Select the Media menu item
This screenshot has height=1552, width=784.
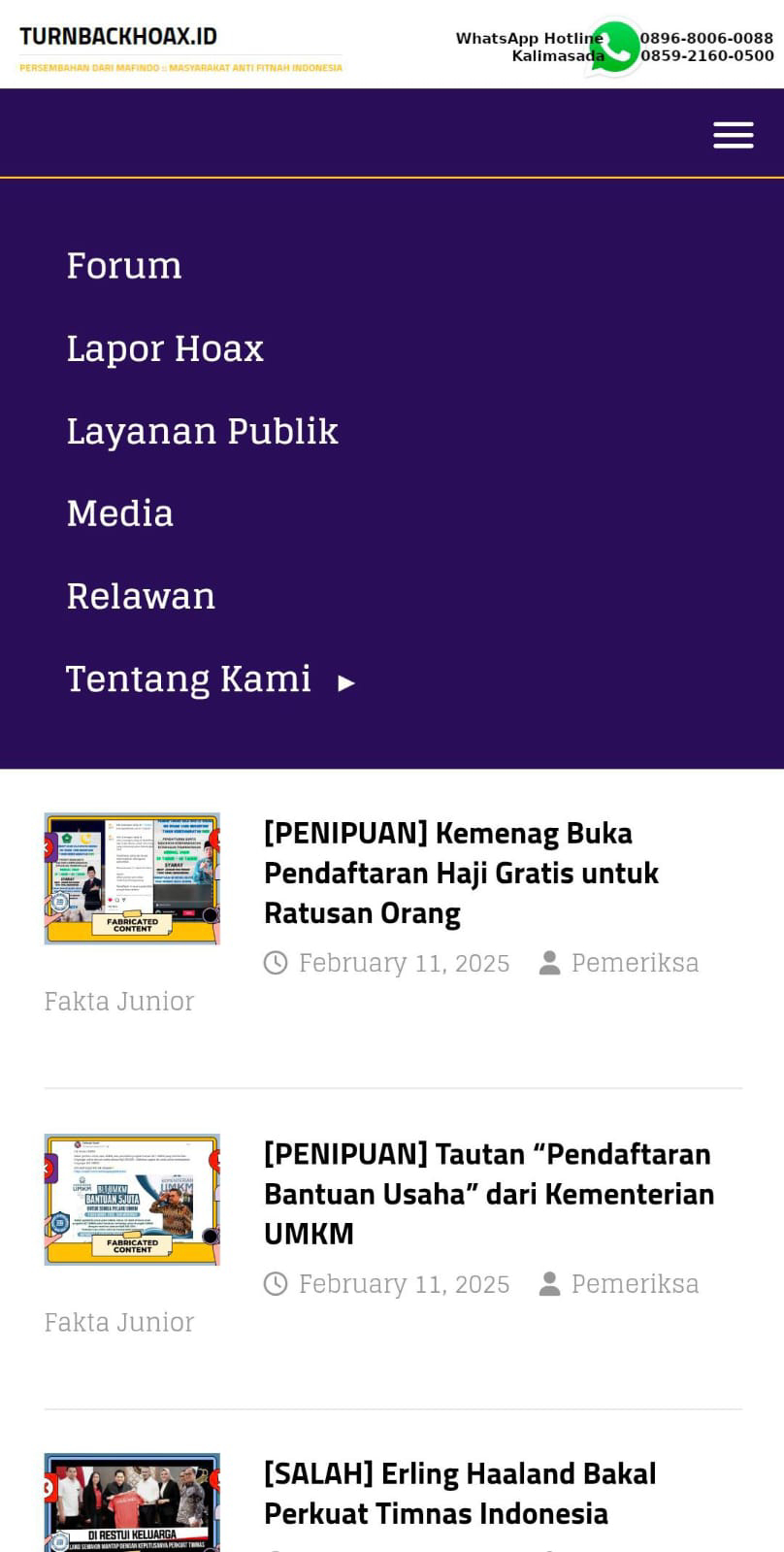[x=119, y=513]
